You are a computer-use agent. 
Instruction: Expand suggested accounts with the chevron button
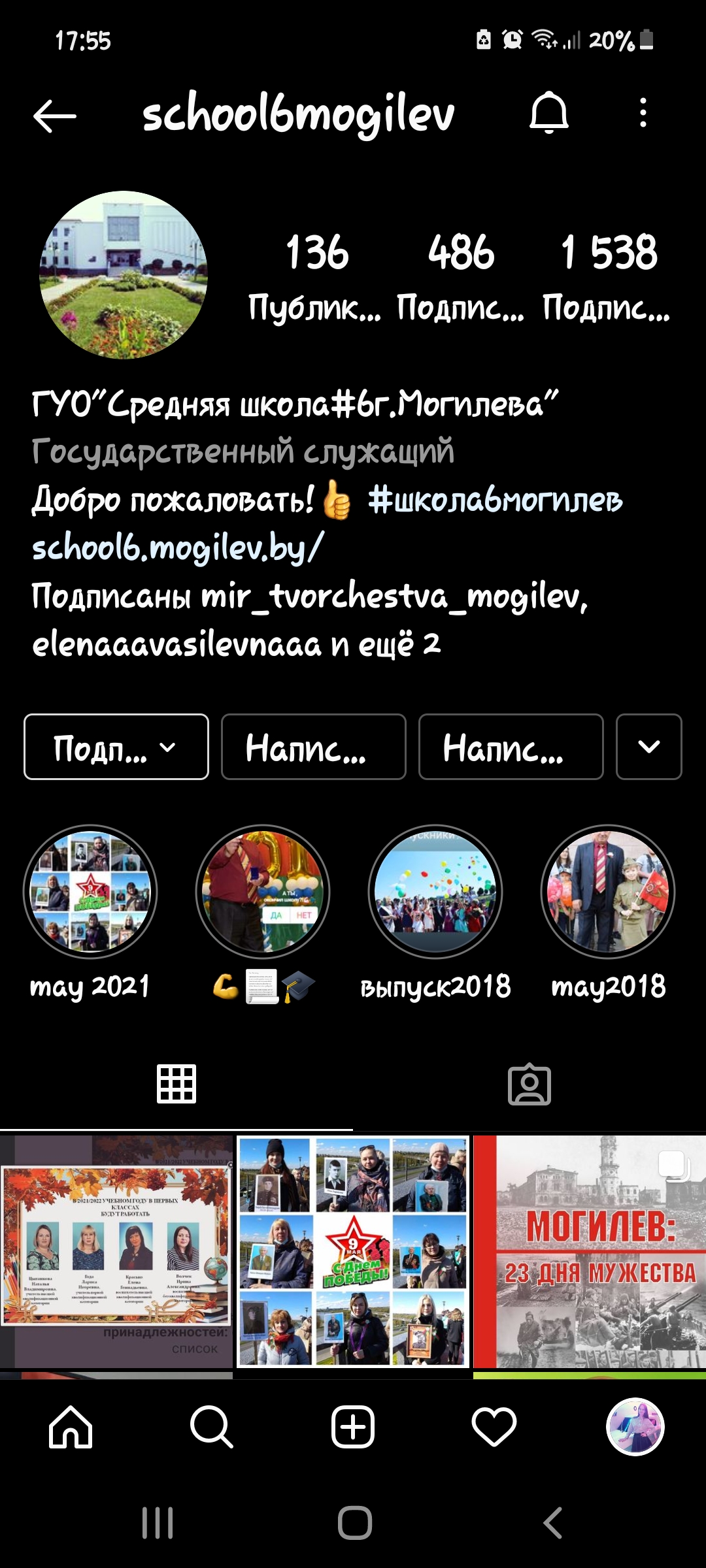648,747
